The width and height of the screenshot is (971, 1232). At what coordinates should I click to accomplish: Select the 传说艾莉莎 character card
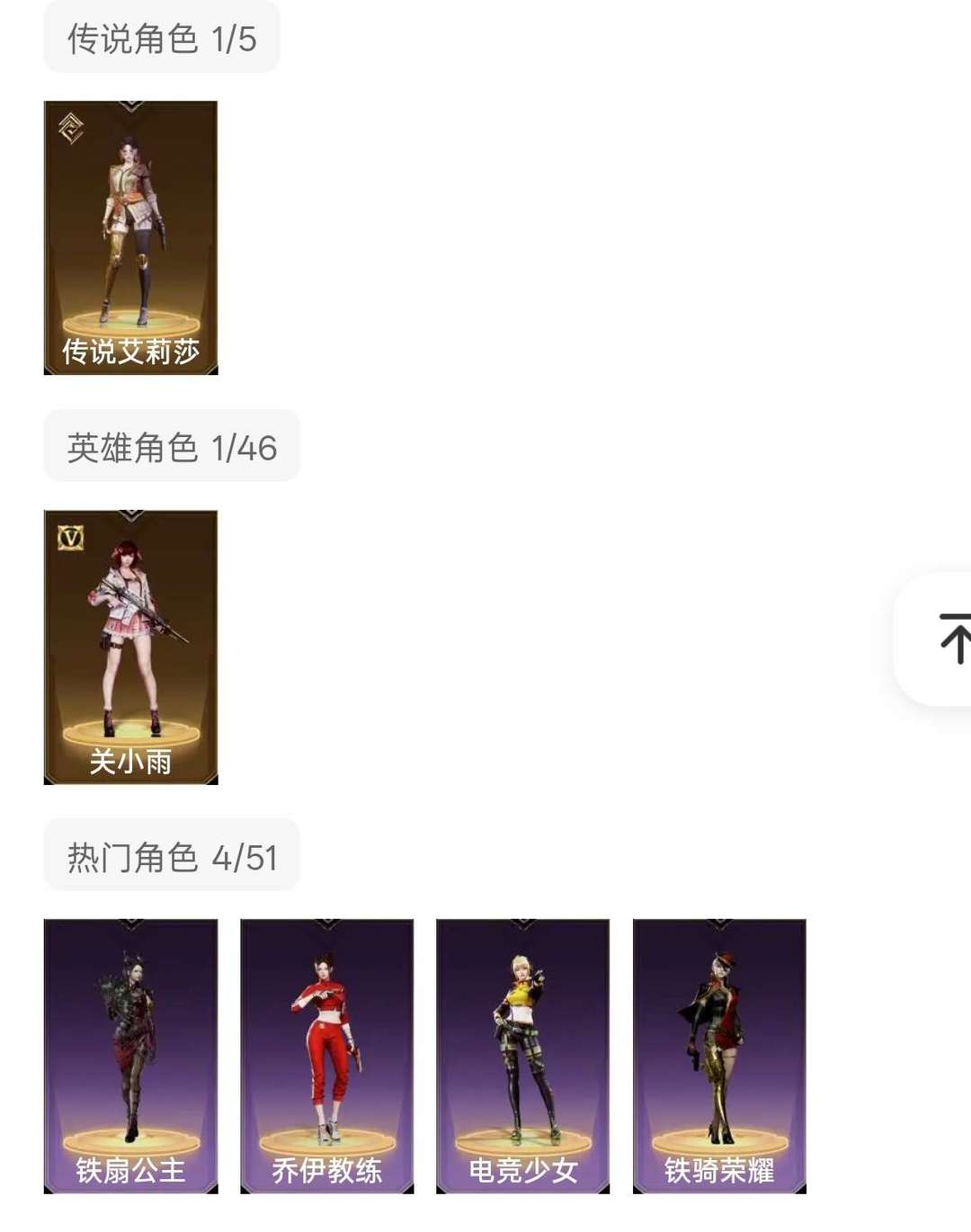click(133, 238)
